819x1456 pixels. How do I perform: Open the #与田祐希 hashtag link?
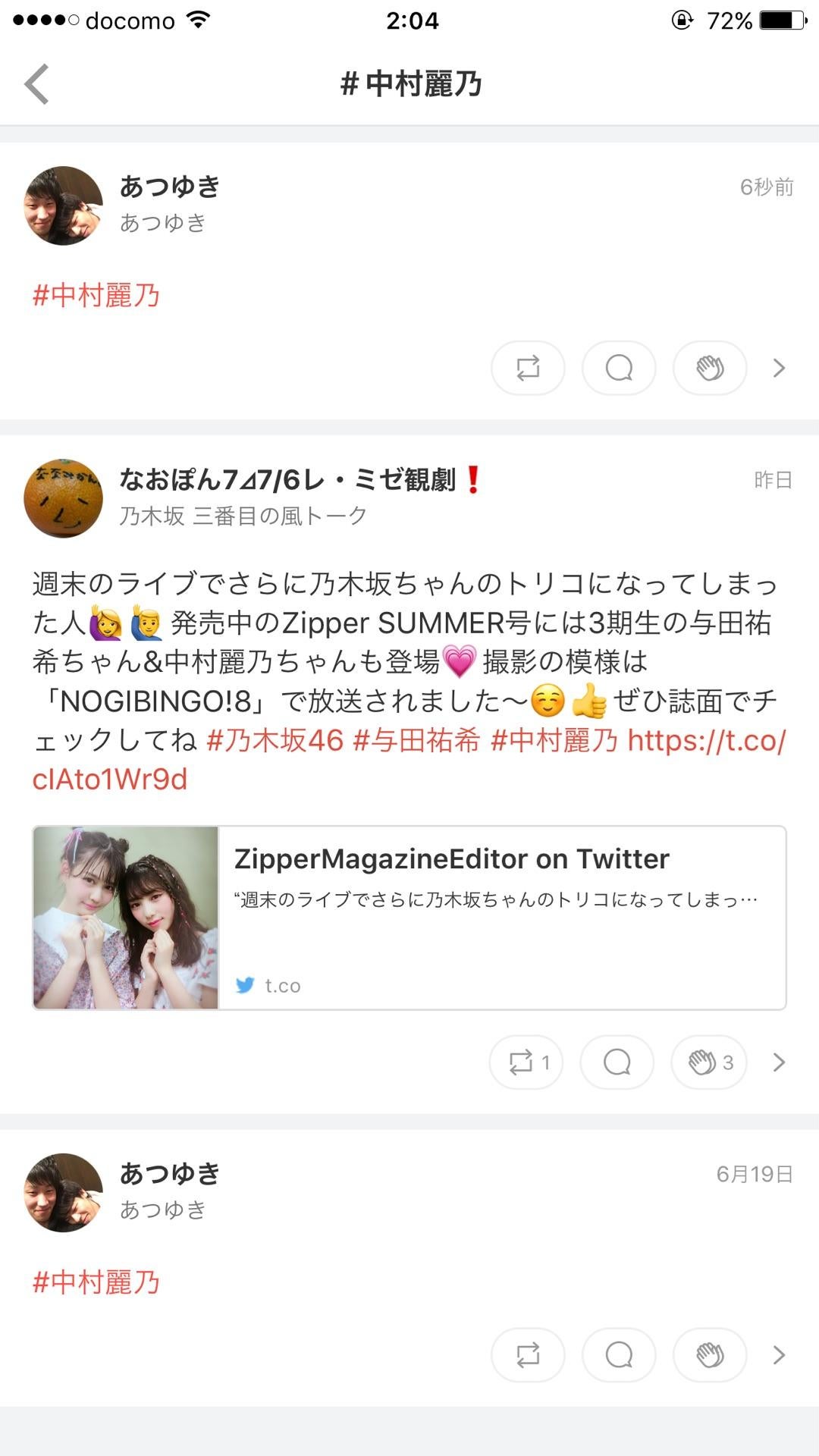pyautogui.click(x=417, y=740)
